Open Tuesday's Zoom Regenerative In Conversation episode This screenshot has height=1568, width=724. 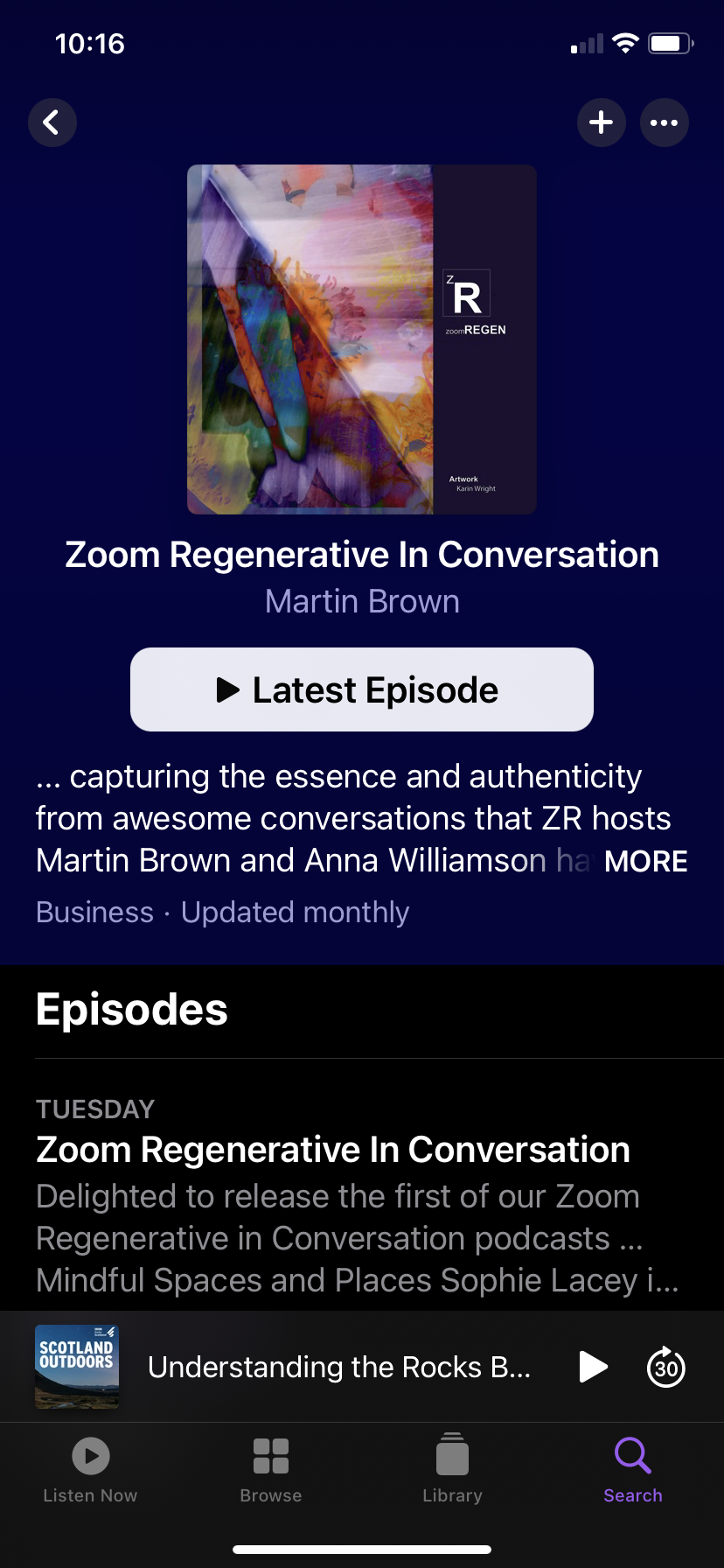pyautogui.click(x=332, y=1150)
